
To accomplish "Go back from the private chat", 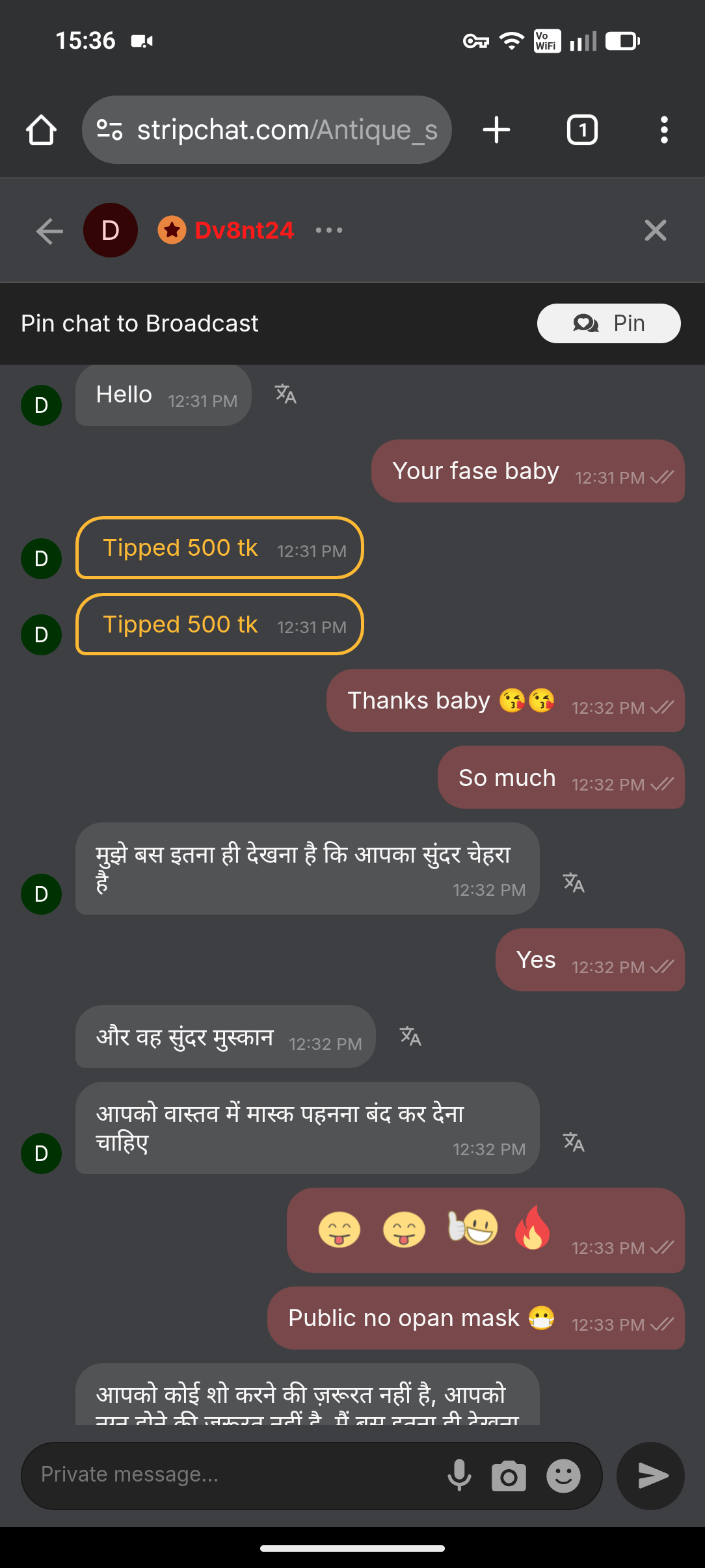I will tap(49, 231).
